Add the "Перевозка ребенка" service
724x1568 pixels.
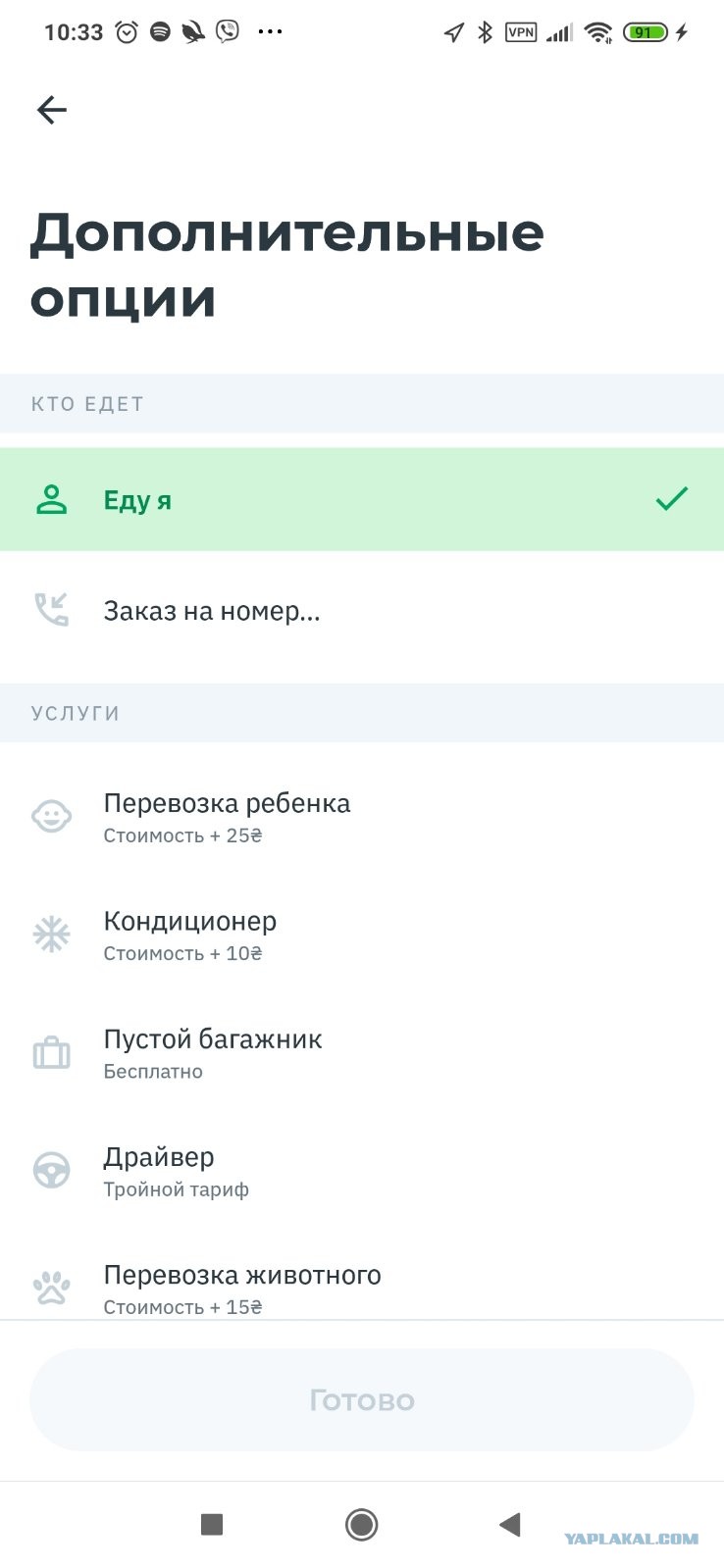pyautogui.click(x=362, y=817)
